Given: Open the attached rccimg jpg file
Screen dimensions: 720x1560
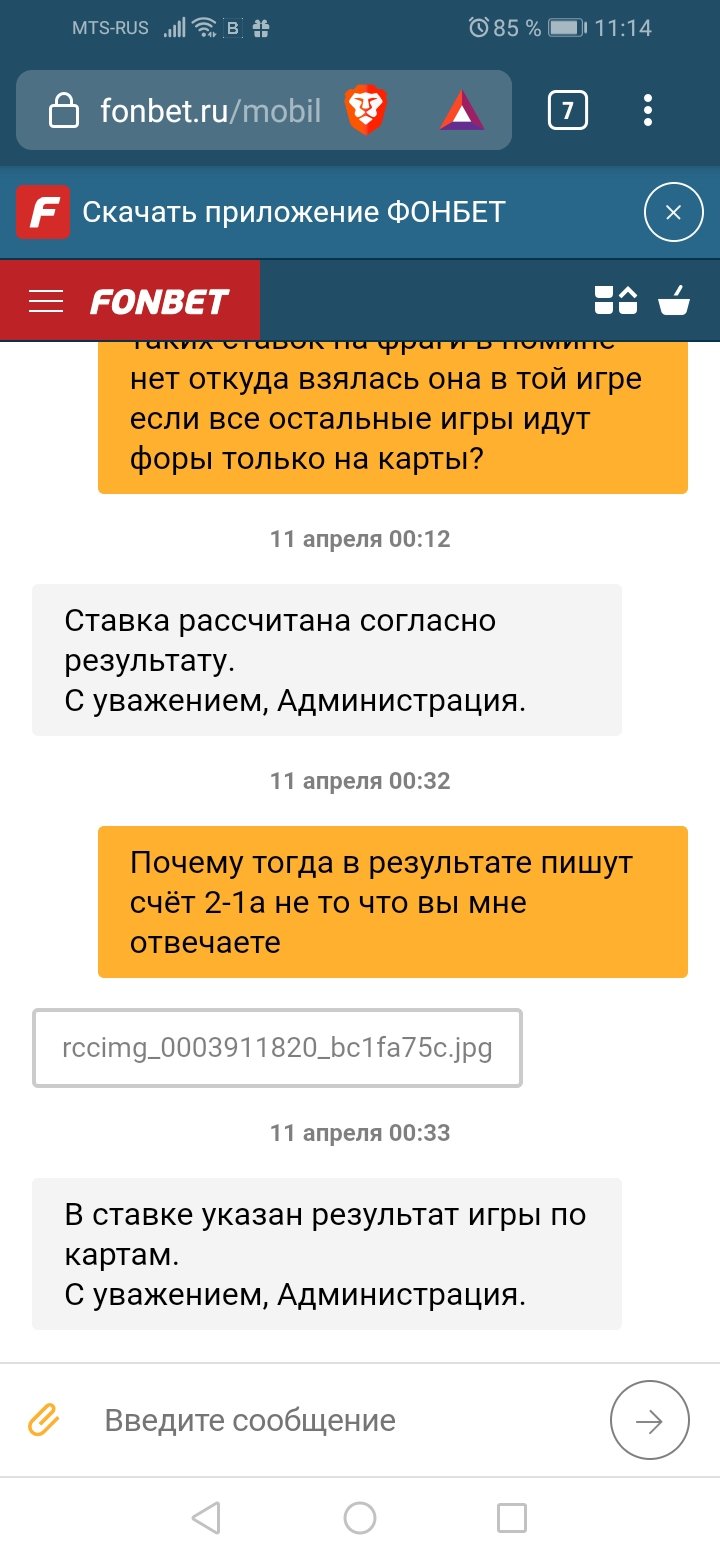Looking at the screenshot, I should 277,1048.
